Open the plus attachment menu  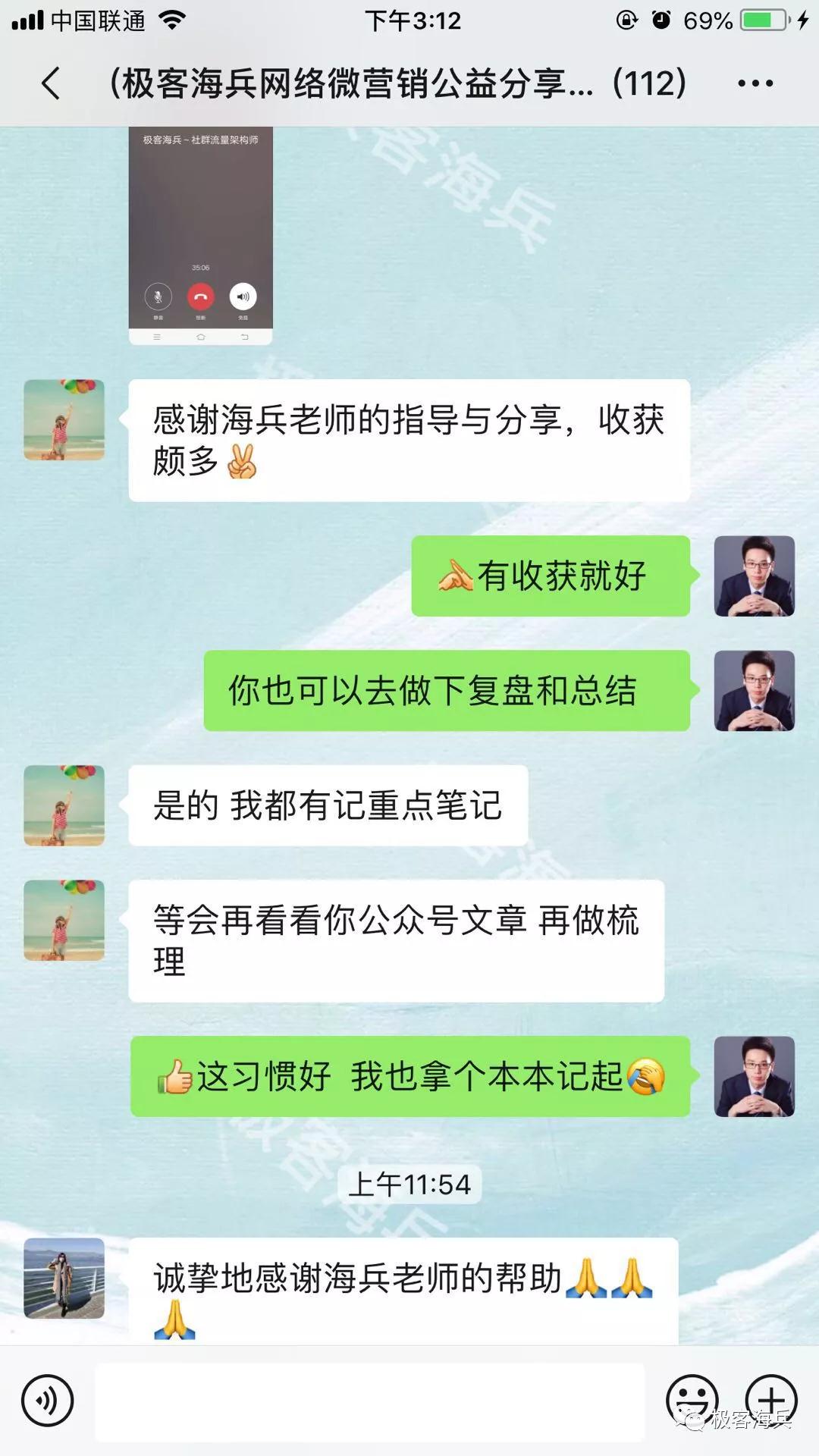771,1400
